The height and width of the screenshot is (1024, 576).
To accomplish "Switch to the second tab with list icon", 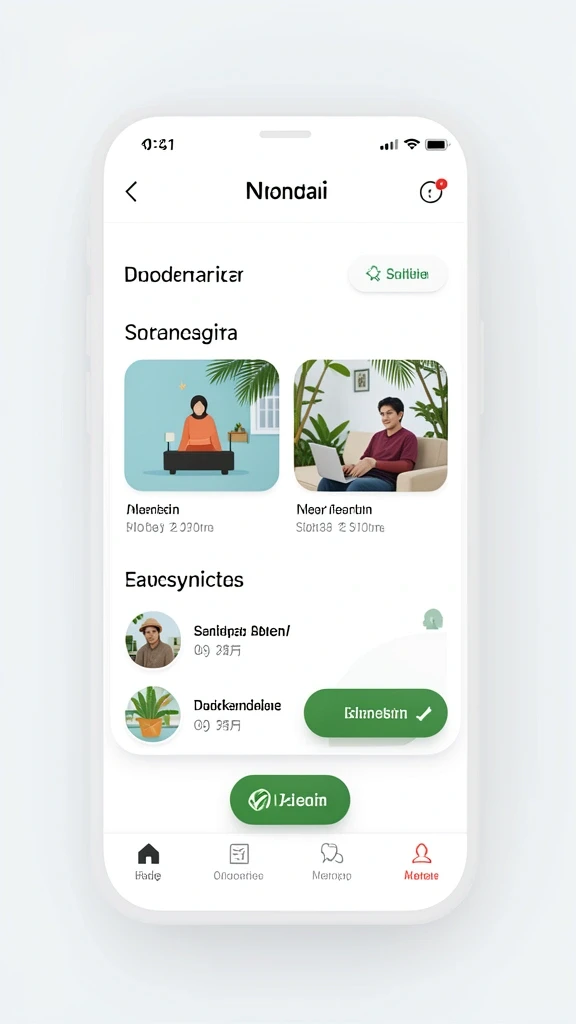I will tap(239, 862).
